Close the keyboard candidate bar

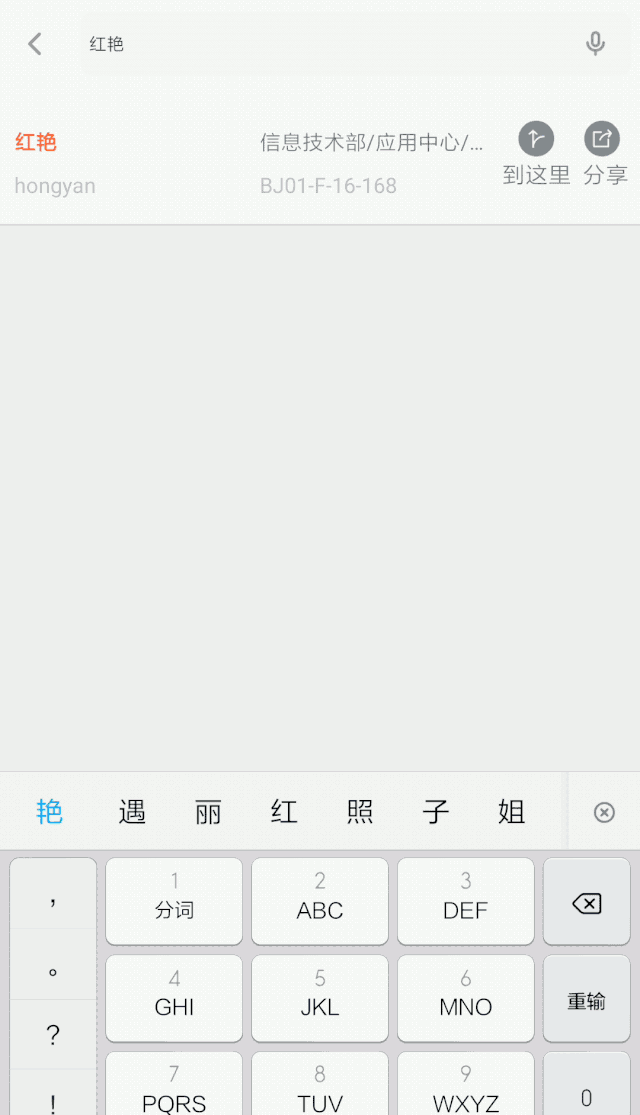point(604,812)
